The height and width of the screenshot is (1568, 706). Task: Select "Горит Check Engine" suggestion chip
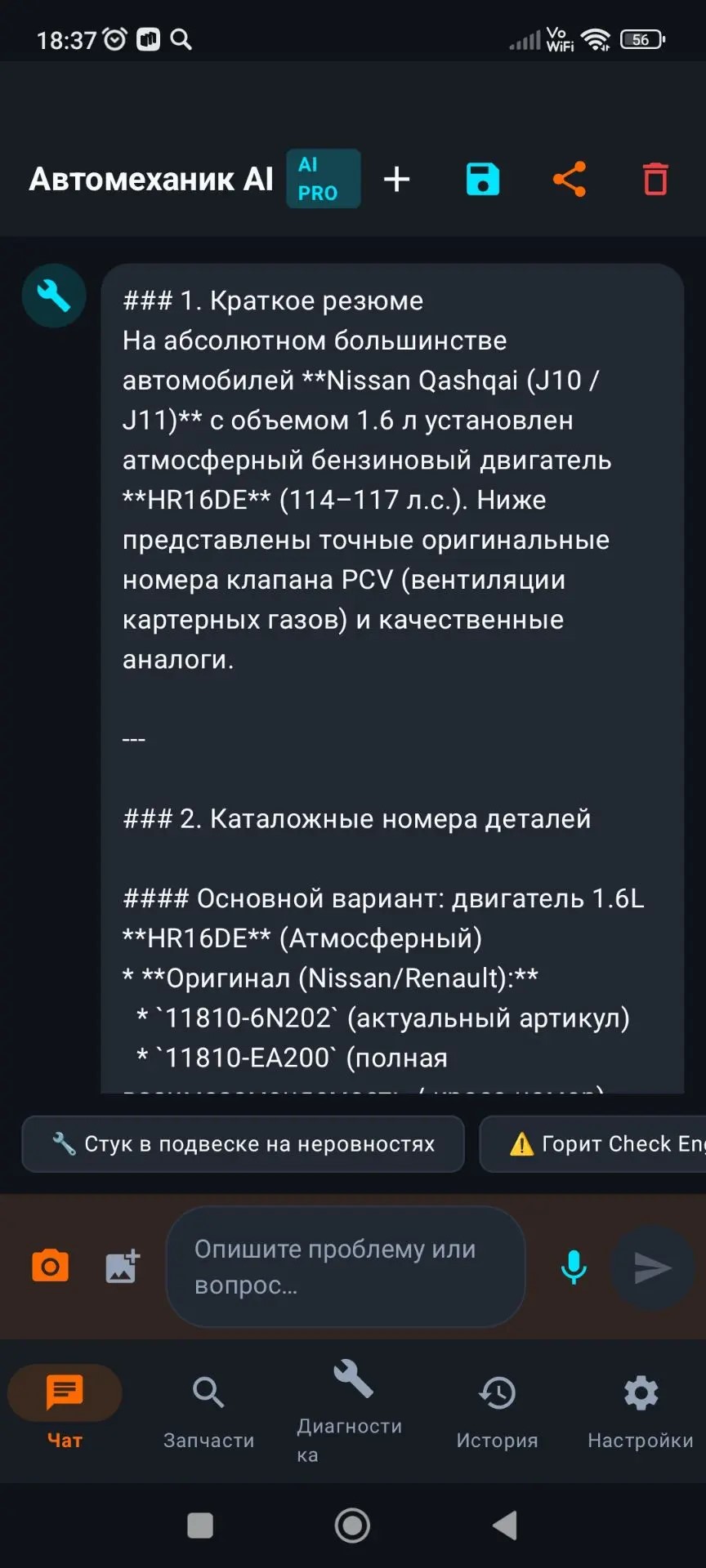click(x=593, y=1144)
